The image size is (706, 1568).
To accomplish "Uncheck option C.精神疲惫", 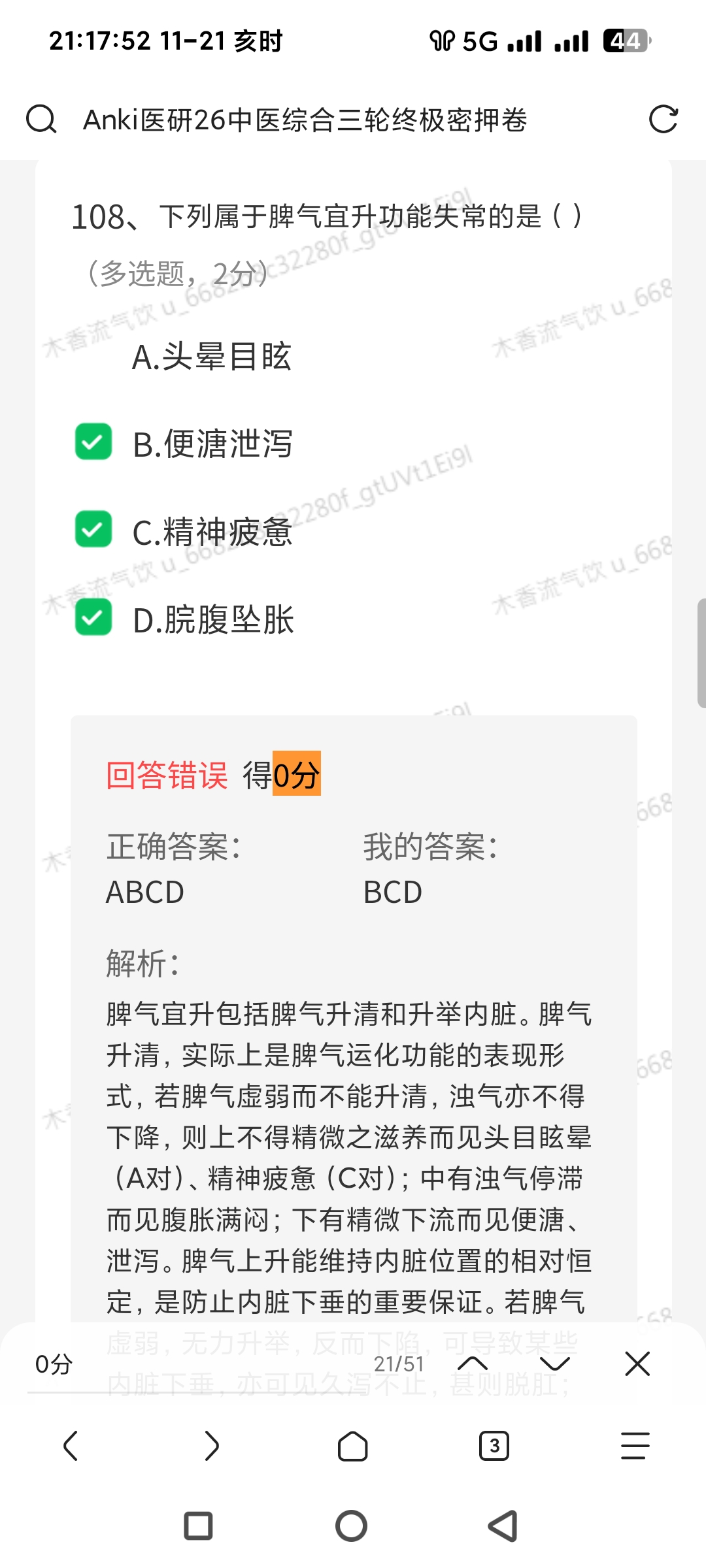I will (93, 529).
